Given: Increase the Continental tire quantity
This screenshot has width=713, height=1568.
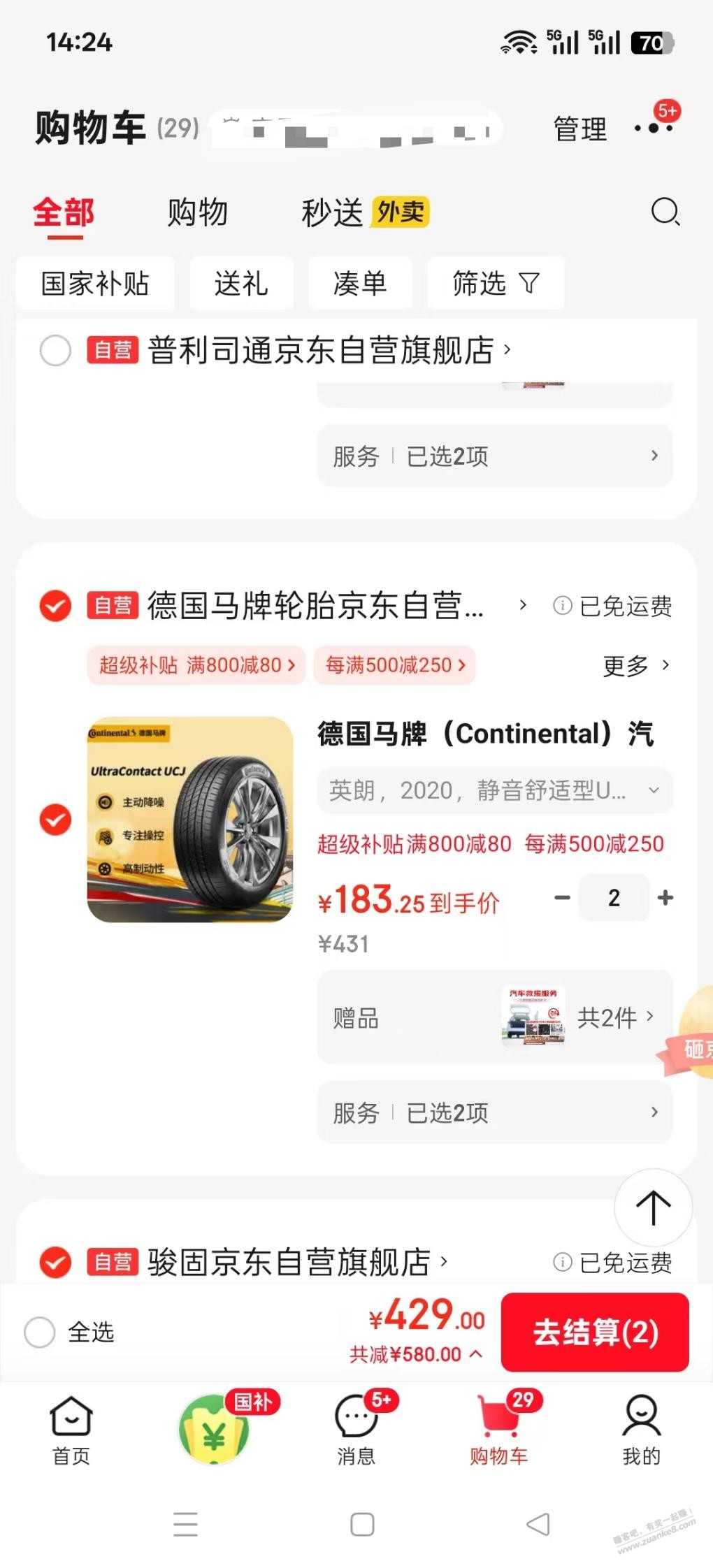Looking at the screenshot, I should 665,898.
